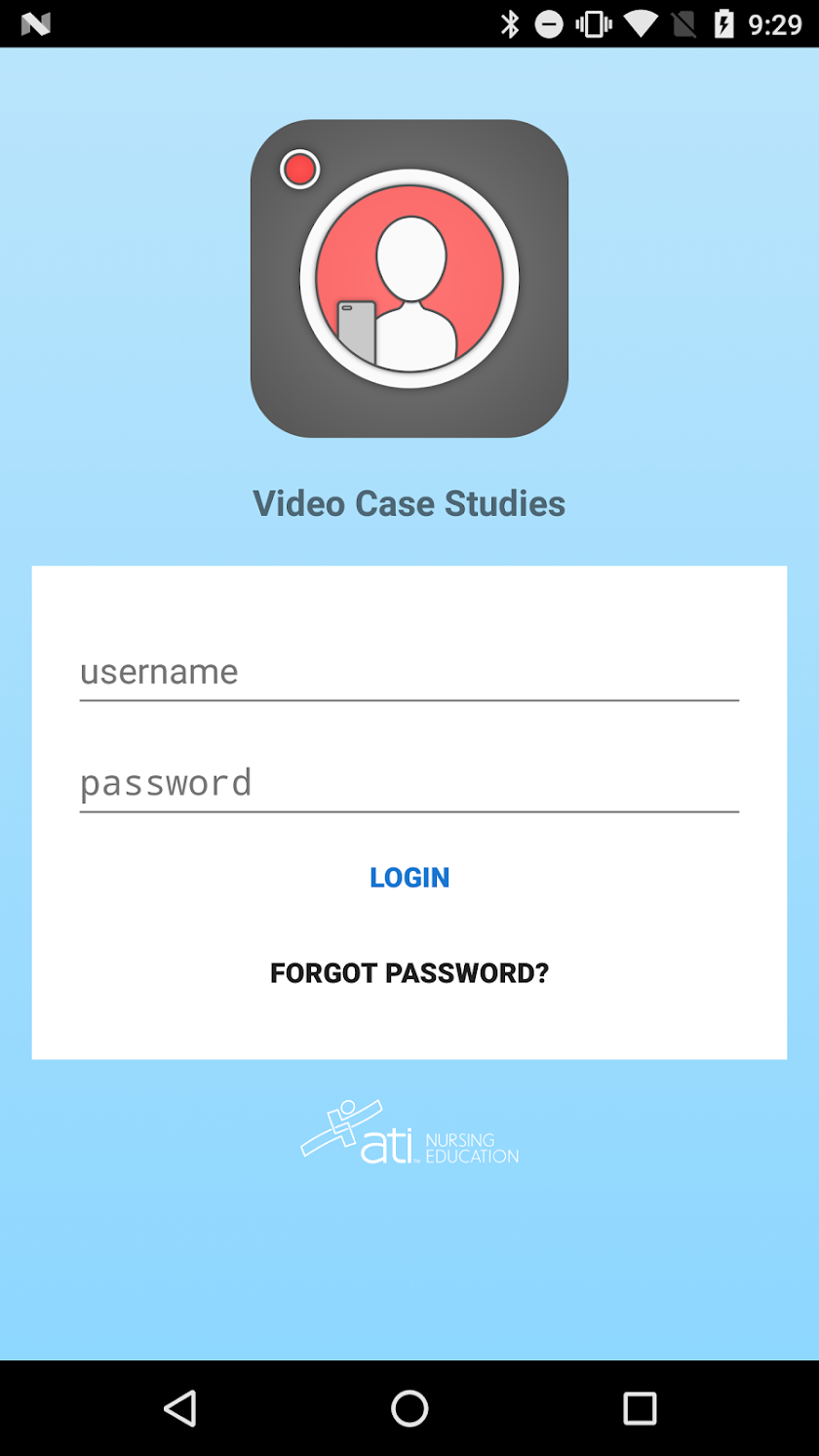Image resolution: width=819 pixels, height=1456 pixels.
Task: Go back using system back button
Action: [180, 1408]
